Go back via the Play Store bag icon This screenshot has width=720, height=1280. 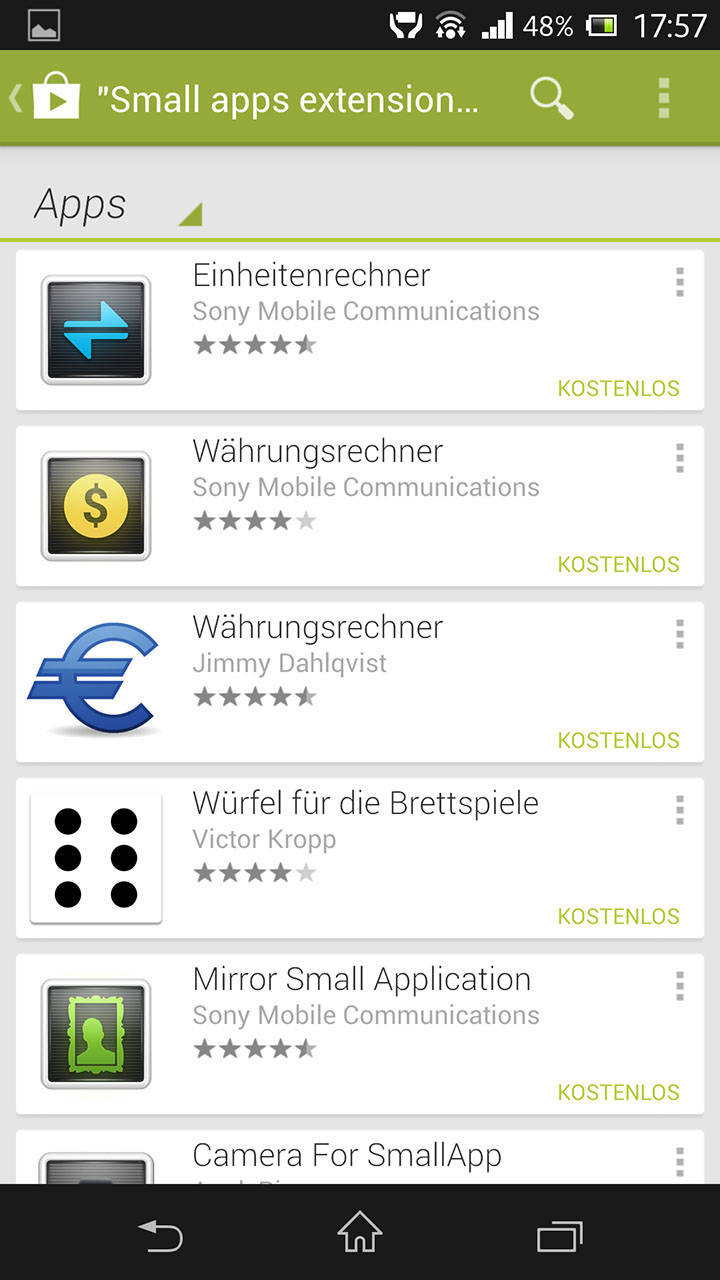pos(44,99)
